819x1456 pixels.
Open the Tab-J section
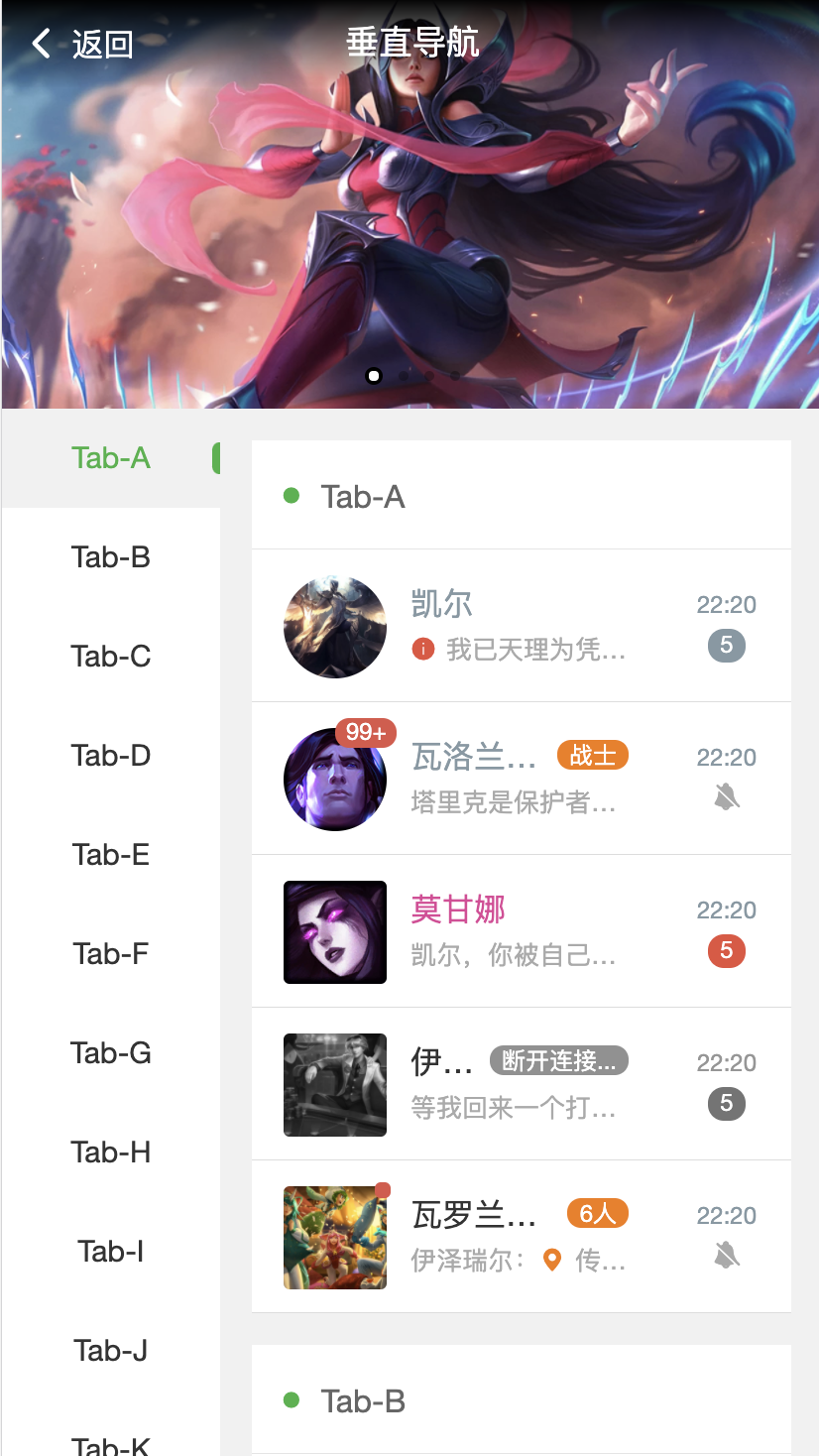111,1351
